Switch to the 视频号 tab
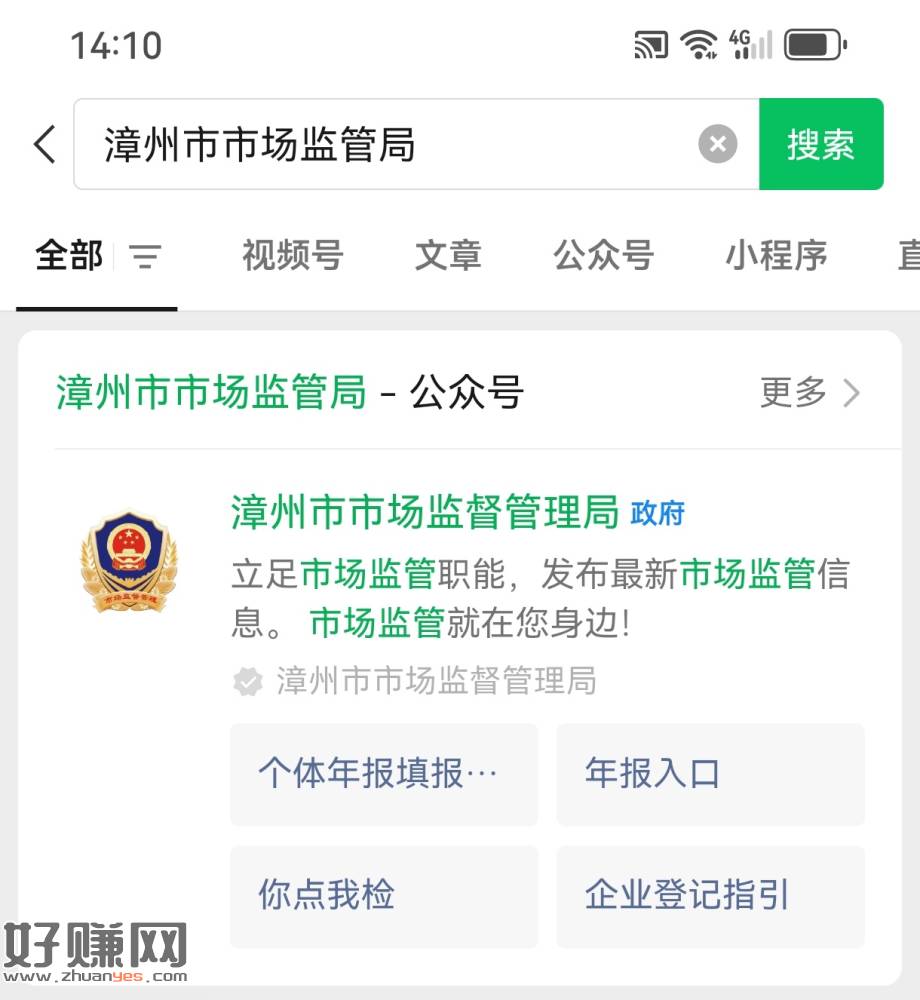The width and height of the screenshot is (920, 1000). [x=292, y=256]
